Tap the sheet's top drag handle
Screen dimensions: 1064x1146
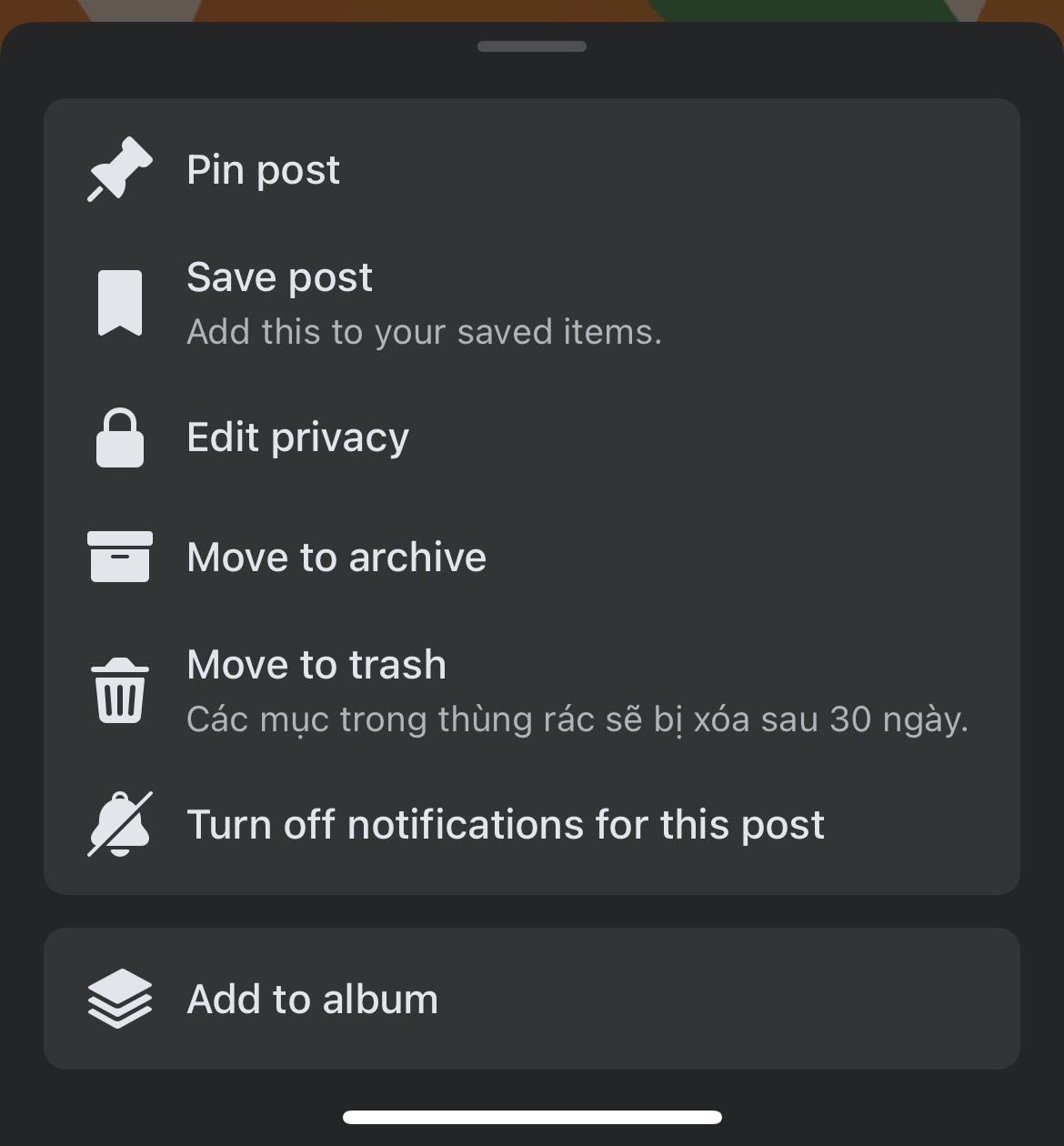coord(532,46)
